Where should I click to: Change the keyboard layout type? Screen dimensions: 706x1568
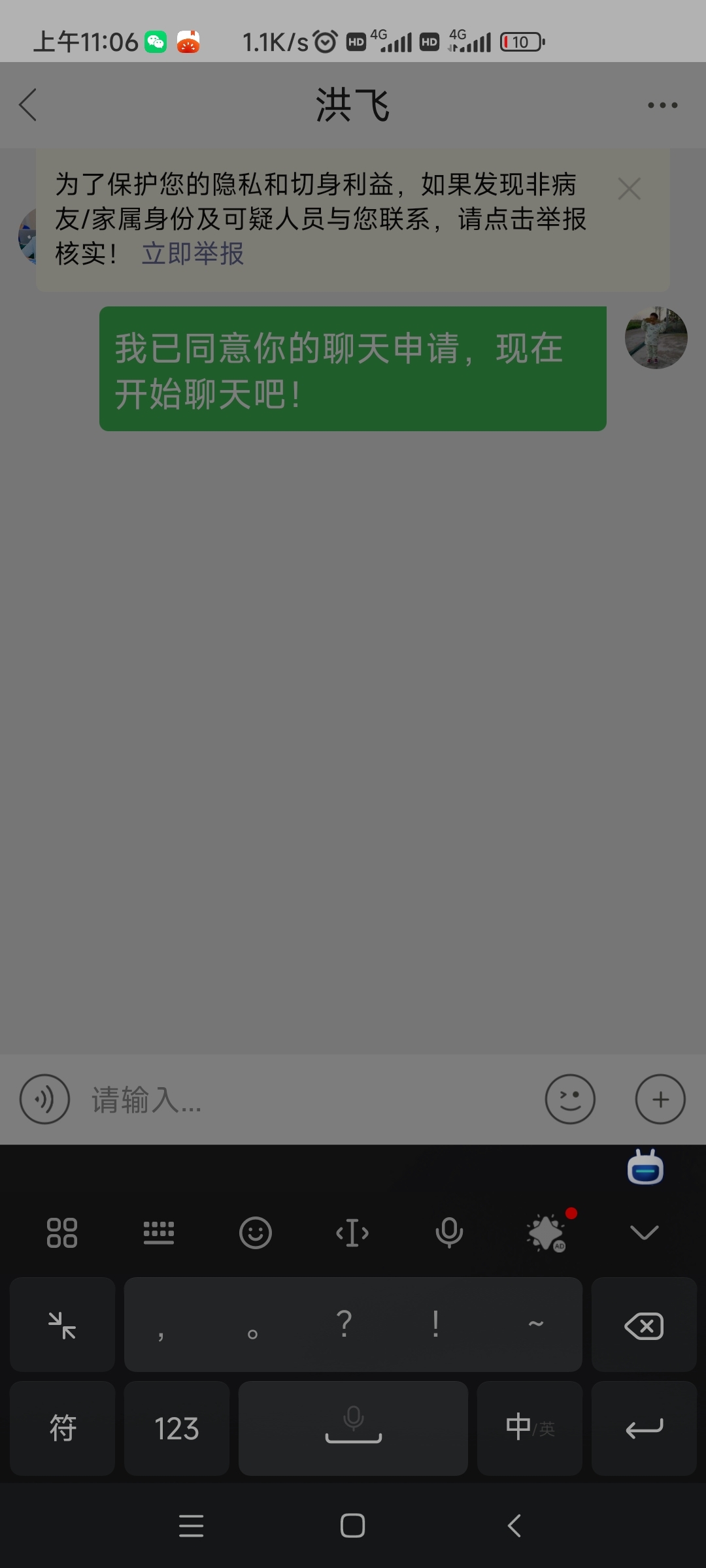click(158, 1233)
